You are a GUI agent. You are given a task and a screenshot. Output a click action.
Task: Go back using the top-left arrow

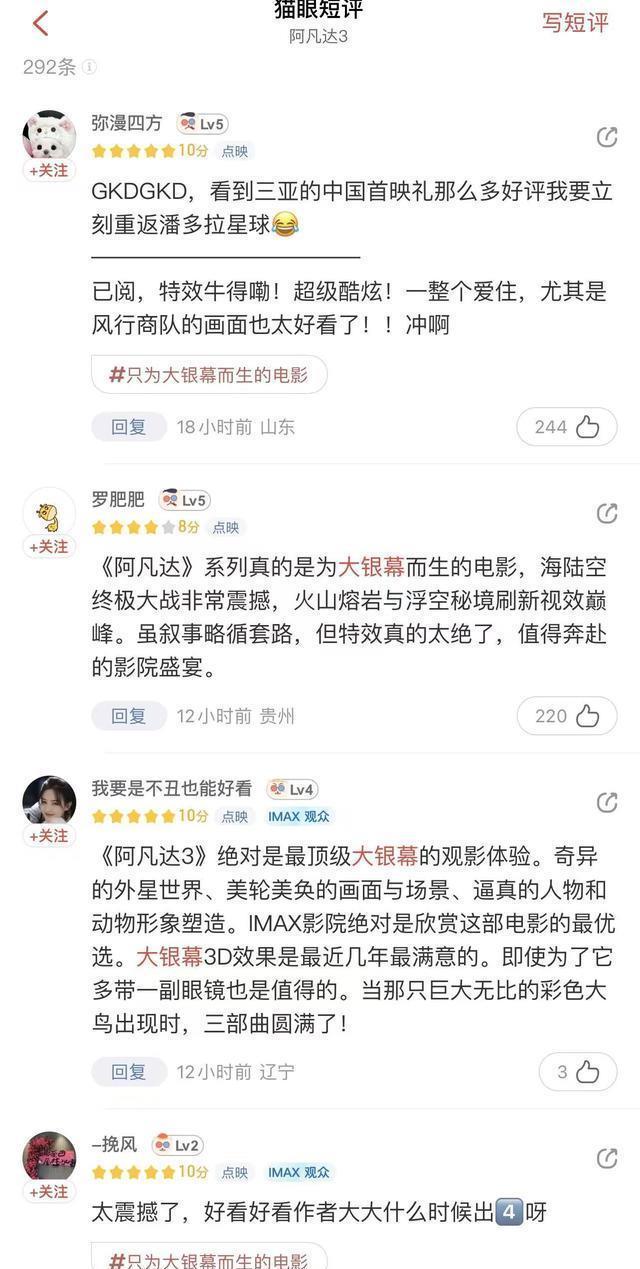click(40, 23)
